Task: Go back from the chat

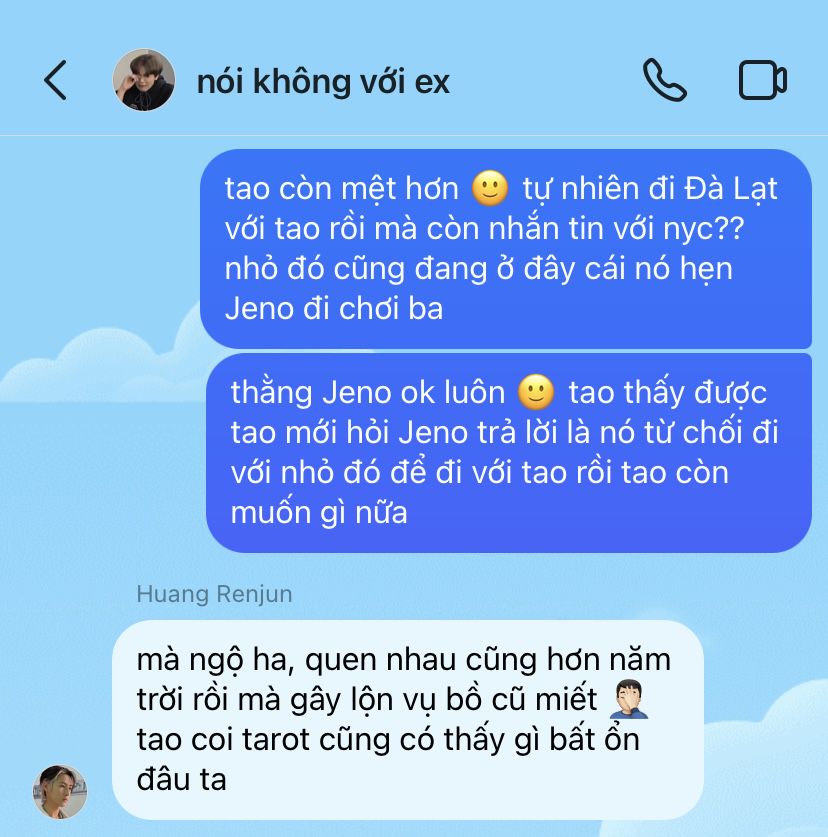Action: 56,80
